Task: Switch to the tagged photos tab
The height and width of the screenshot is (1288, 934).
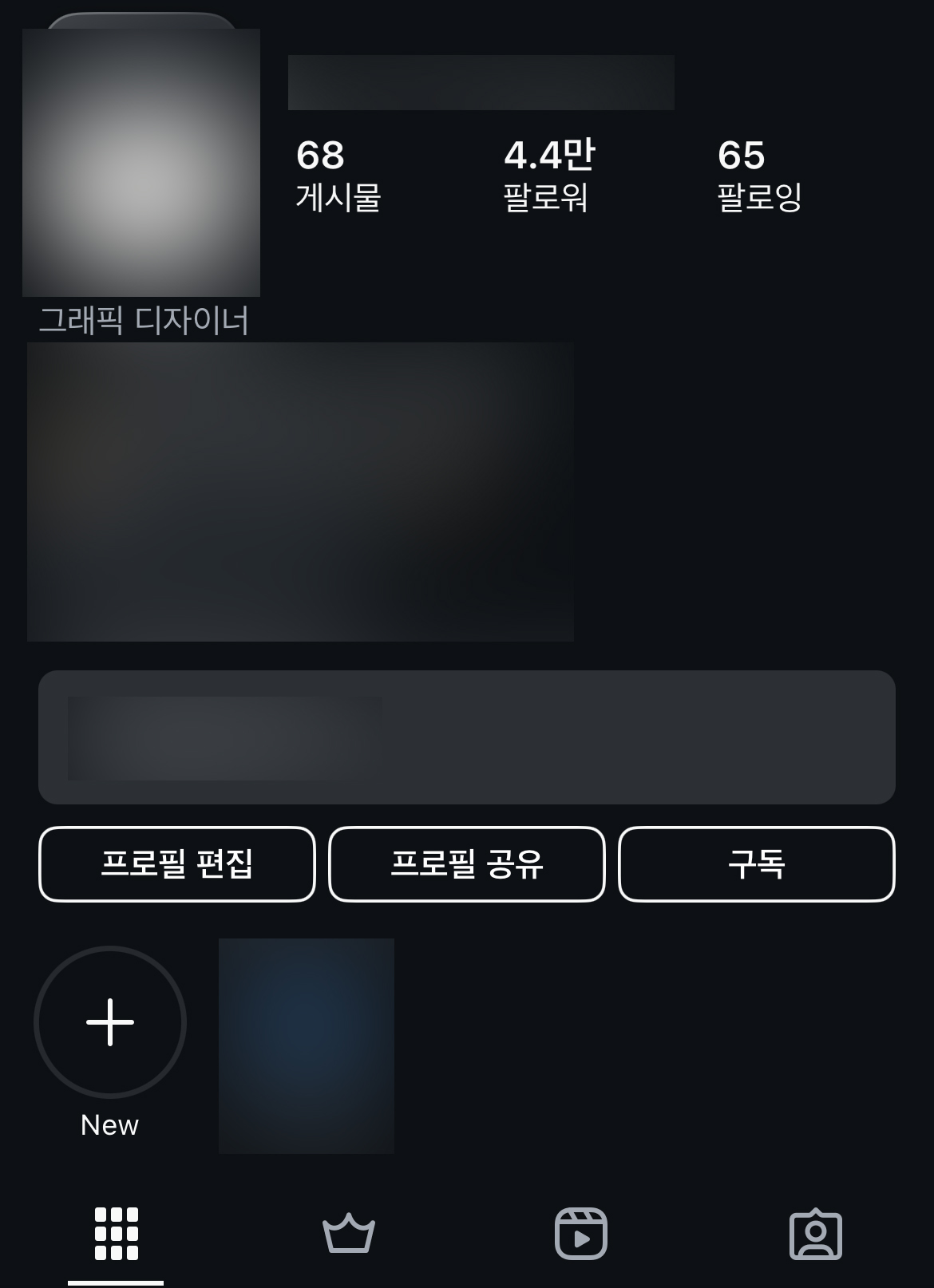Action: pos(815,1234)
